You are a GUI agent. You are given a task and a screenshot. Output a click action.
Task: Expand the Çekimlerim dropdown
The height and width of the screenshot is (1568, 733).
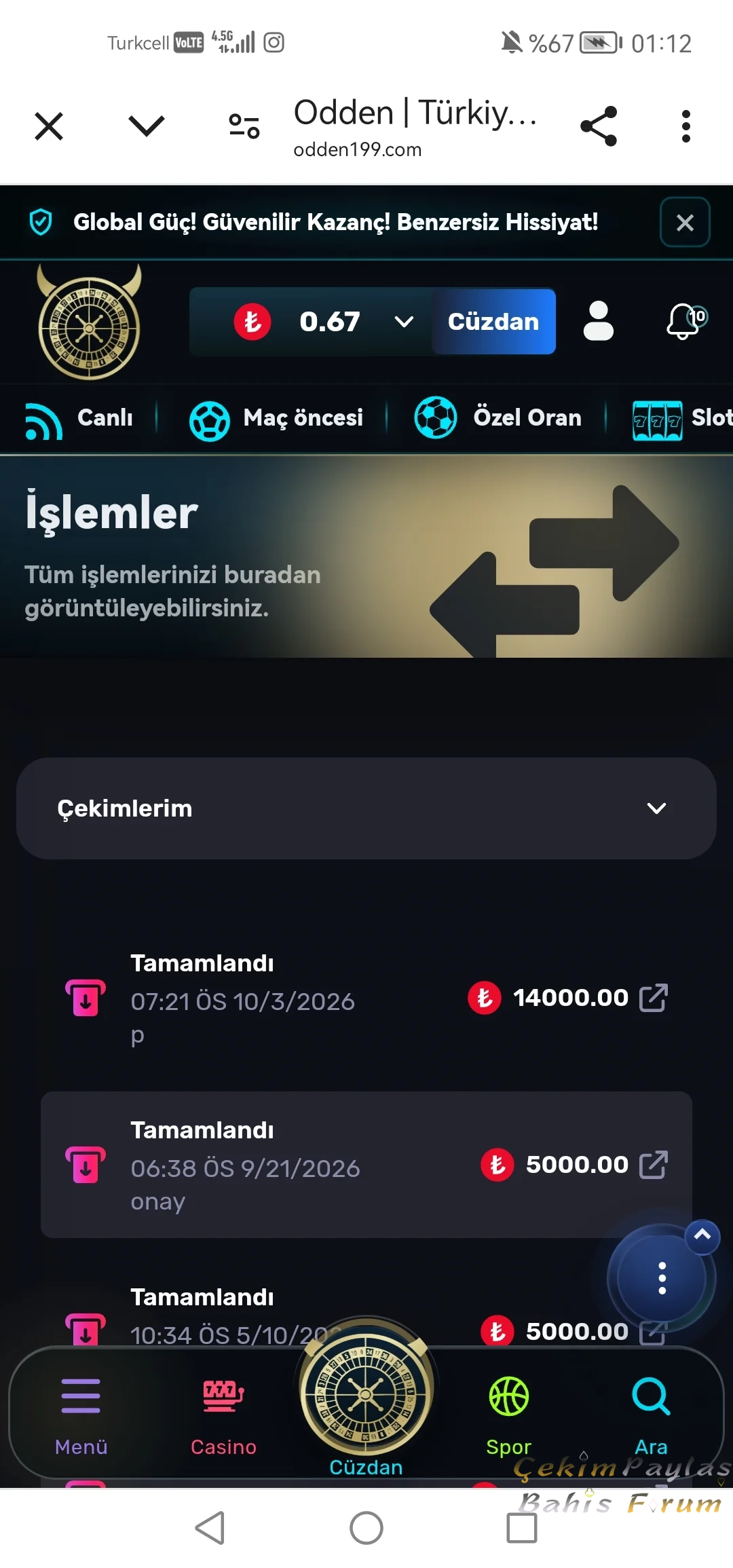pos(366,808)
